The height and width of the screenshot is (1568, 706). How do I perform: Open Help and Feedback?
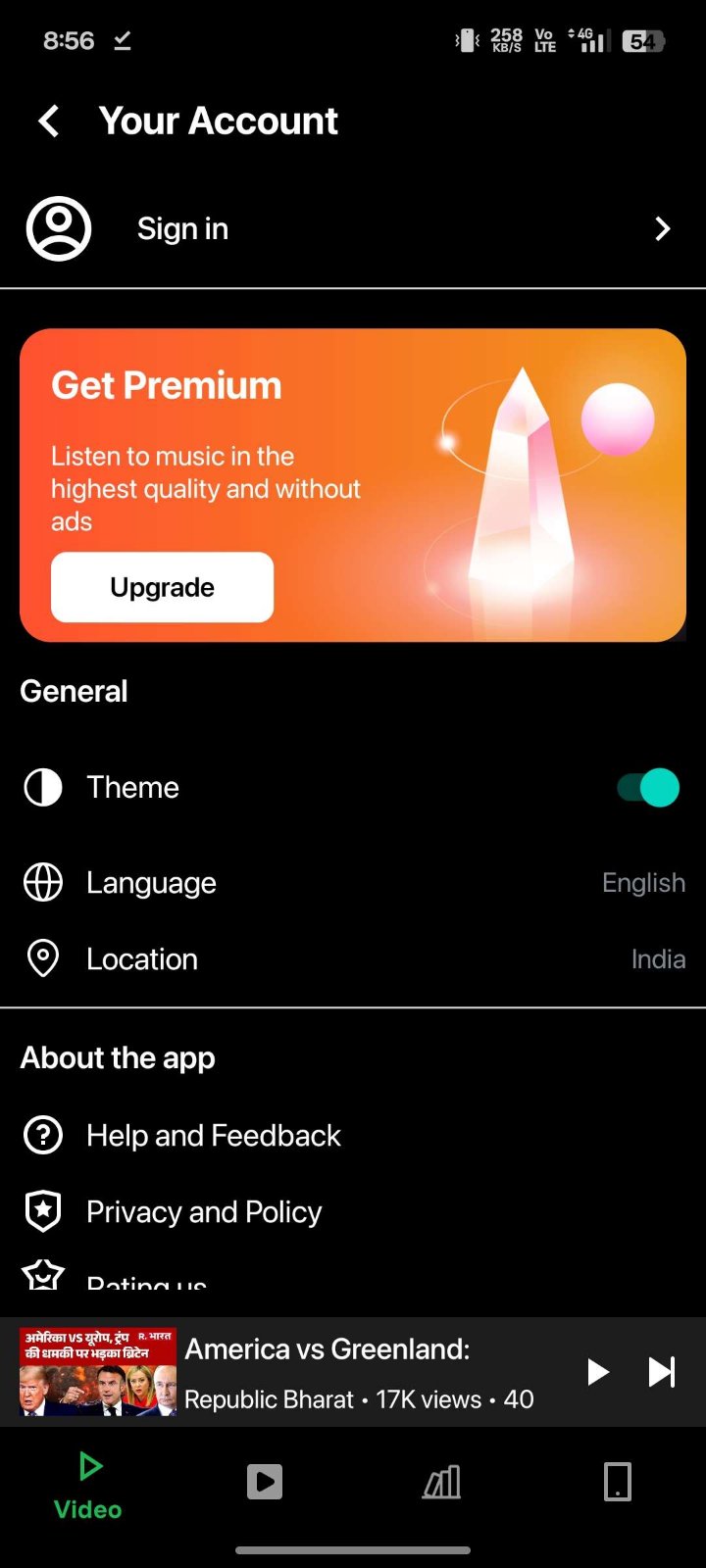pyautogui.click(x=213, y=1136)
